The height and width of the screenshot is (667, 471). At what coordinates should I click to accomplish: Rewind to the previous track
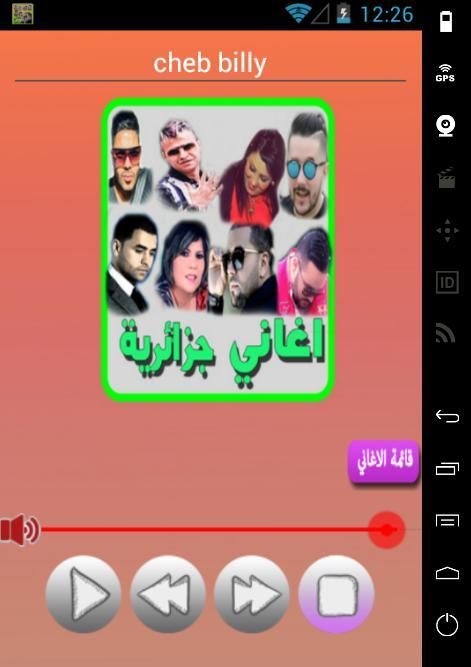pos(168,594)
